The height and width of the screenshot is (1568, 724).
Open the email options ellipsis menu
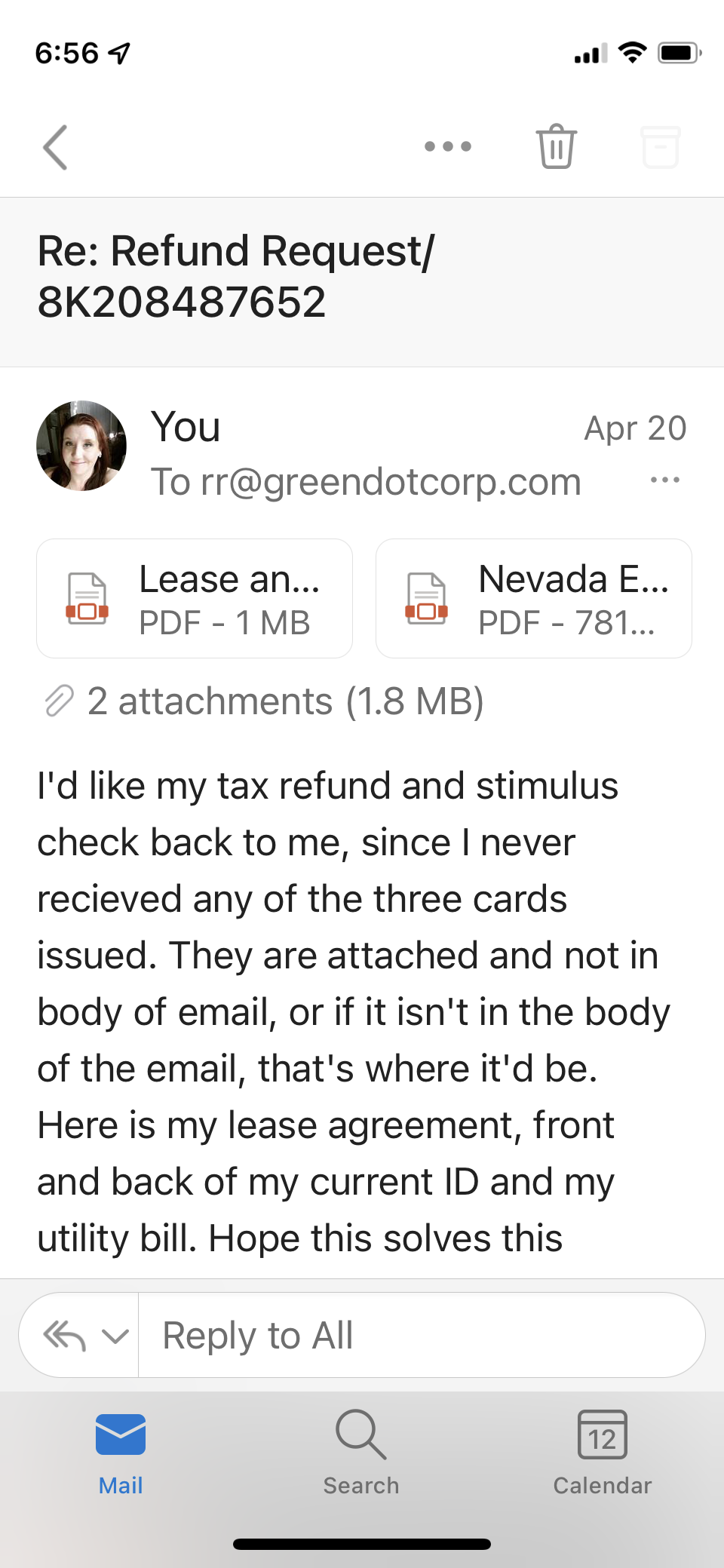[x=447, y=147]
